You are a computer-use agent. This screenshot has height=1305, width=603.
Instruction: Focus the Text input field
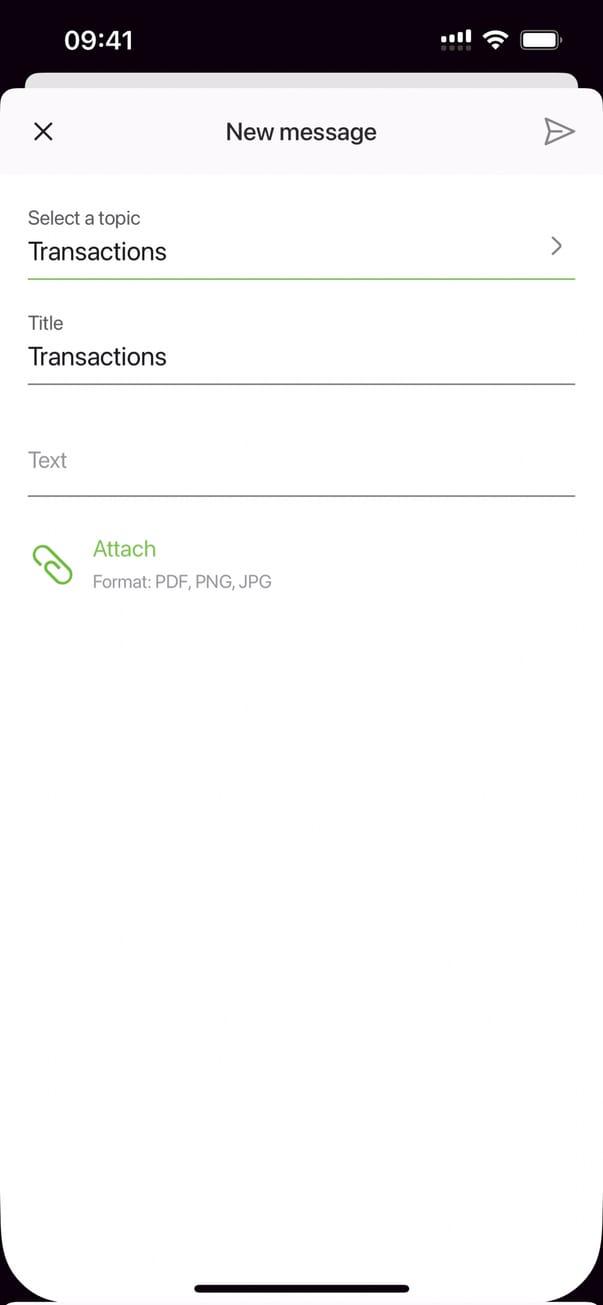point(300,461)
